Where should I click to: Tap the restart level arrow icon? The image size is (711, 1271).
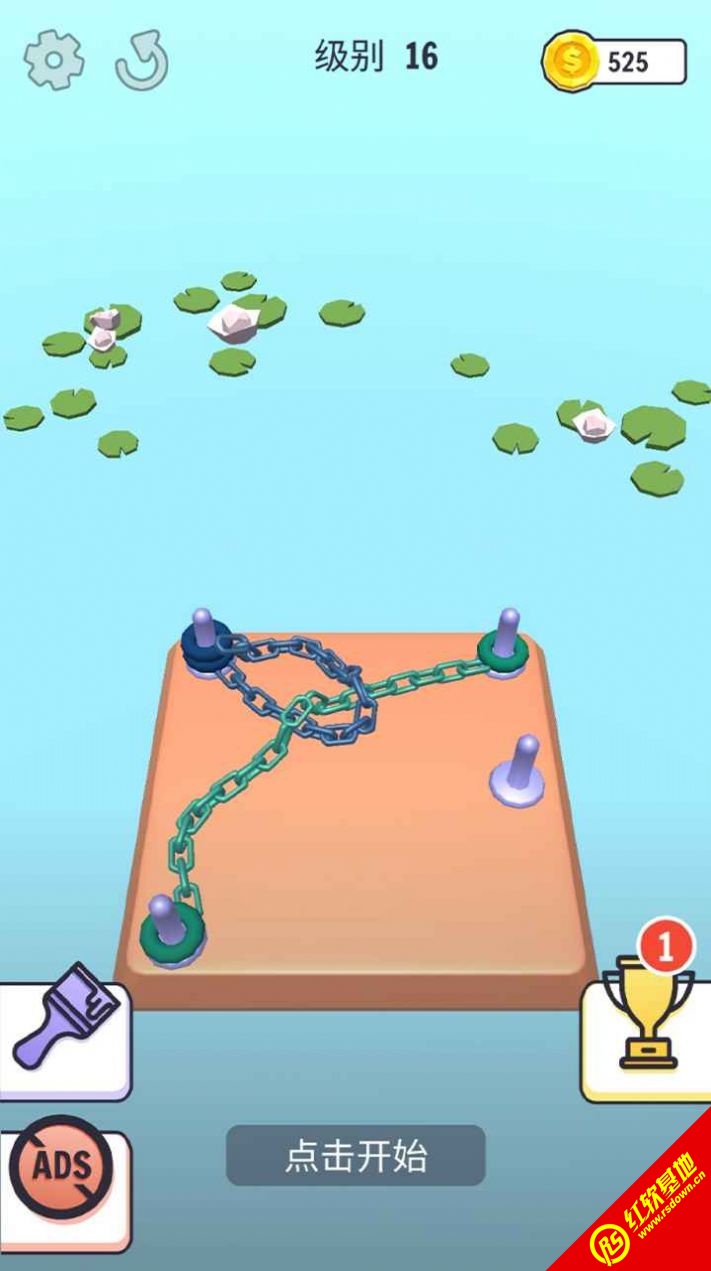click(x=141, y=61)
